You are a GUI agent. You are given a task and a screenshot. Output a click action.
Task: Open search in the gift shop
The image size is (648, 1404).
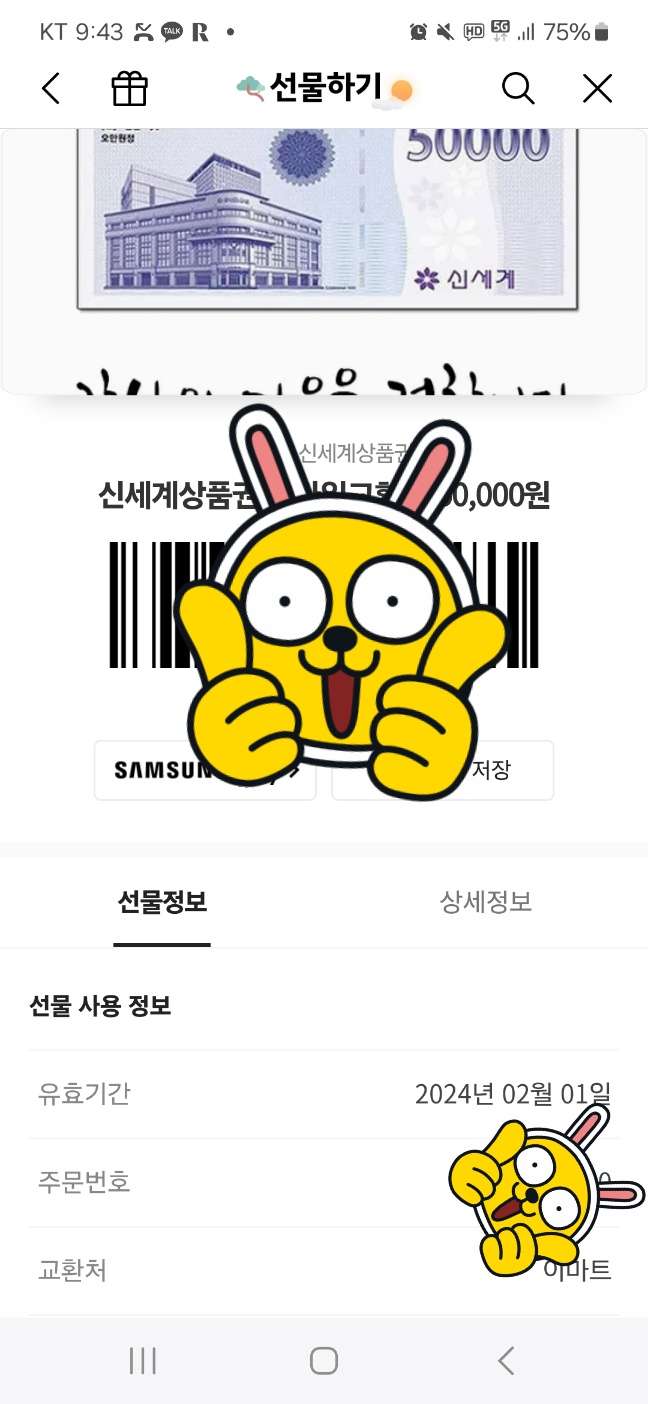pos(517,89)
